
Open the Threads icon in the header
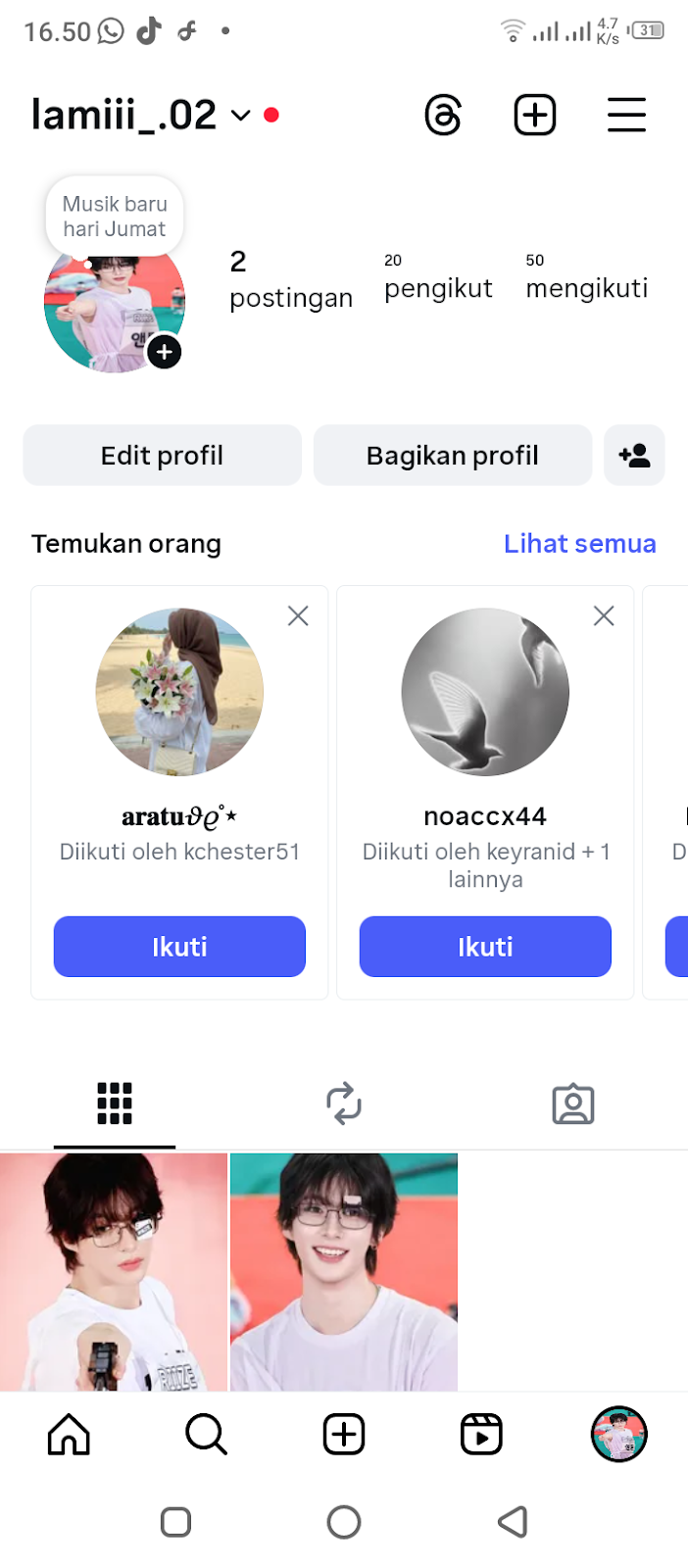pyautogui.click(x=443, y=116)
